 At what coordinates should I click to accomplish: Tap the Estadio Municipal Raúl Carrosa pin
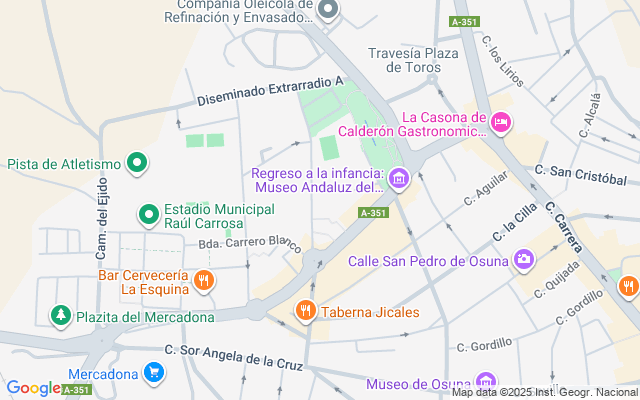tap(149, 214)
